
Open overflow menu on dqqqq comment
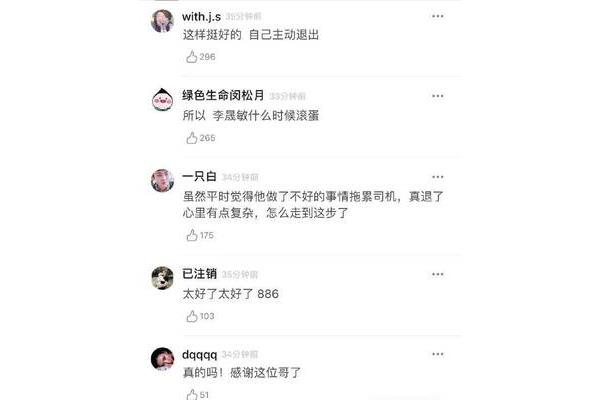(x=437, y=353)
